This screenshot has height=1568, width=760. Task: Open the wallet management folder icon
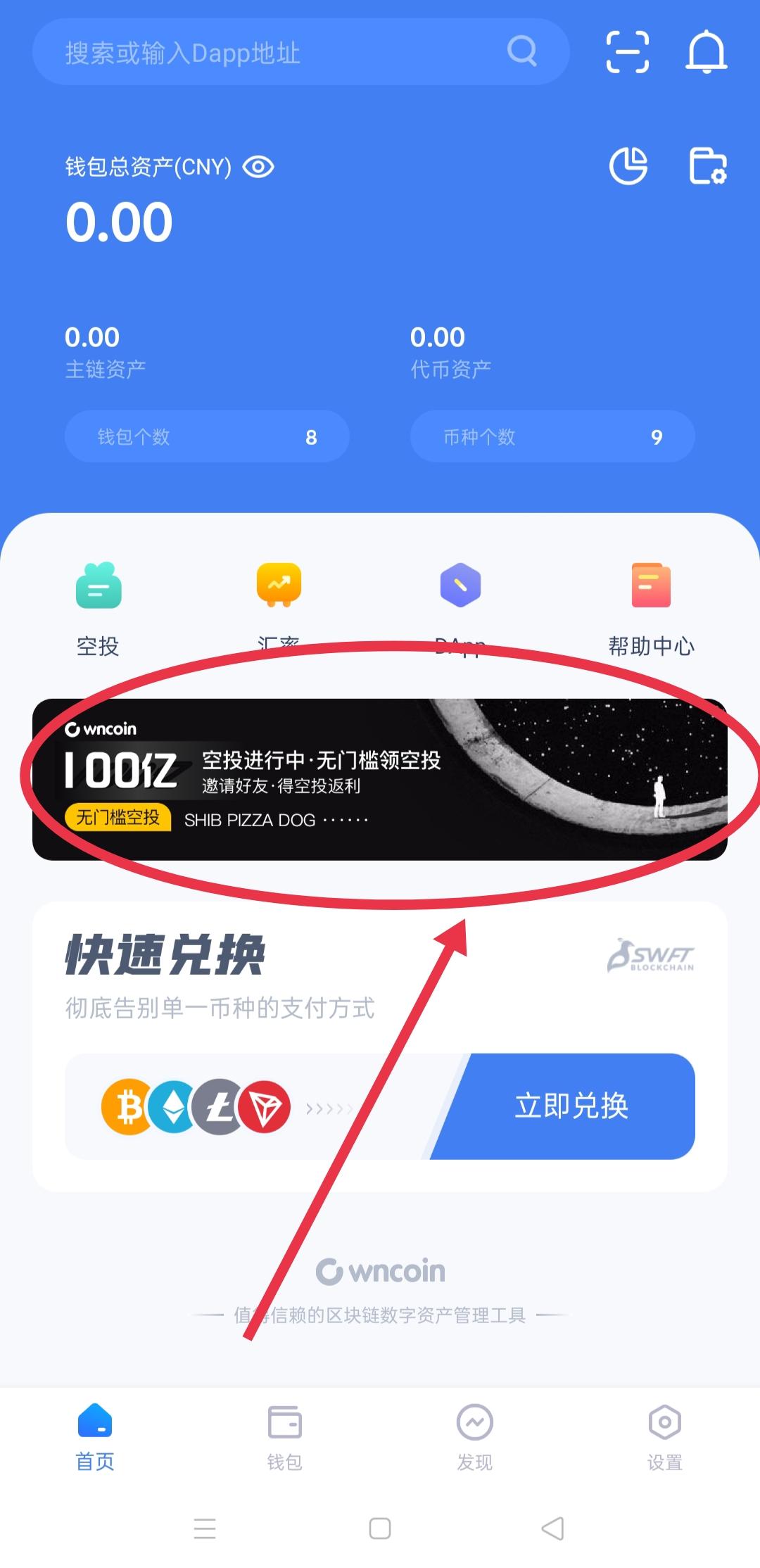[707, 167]
